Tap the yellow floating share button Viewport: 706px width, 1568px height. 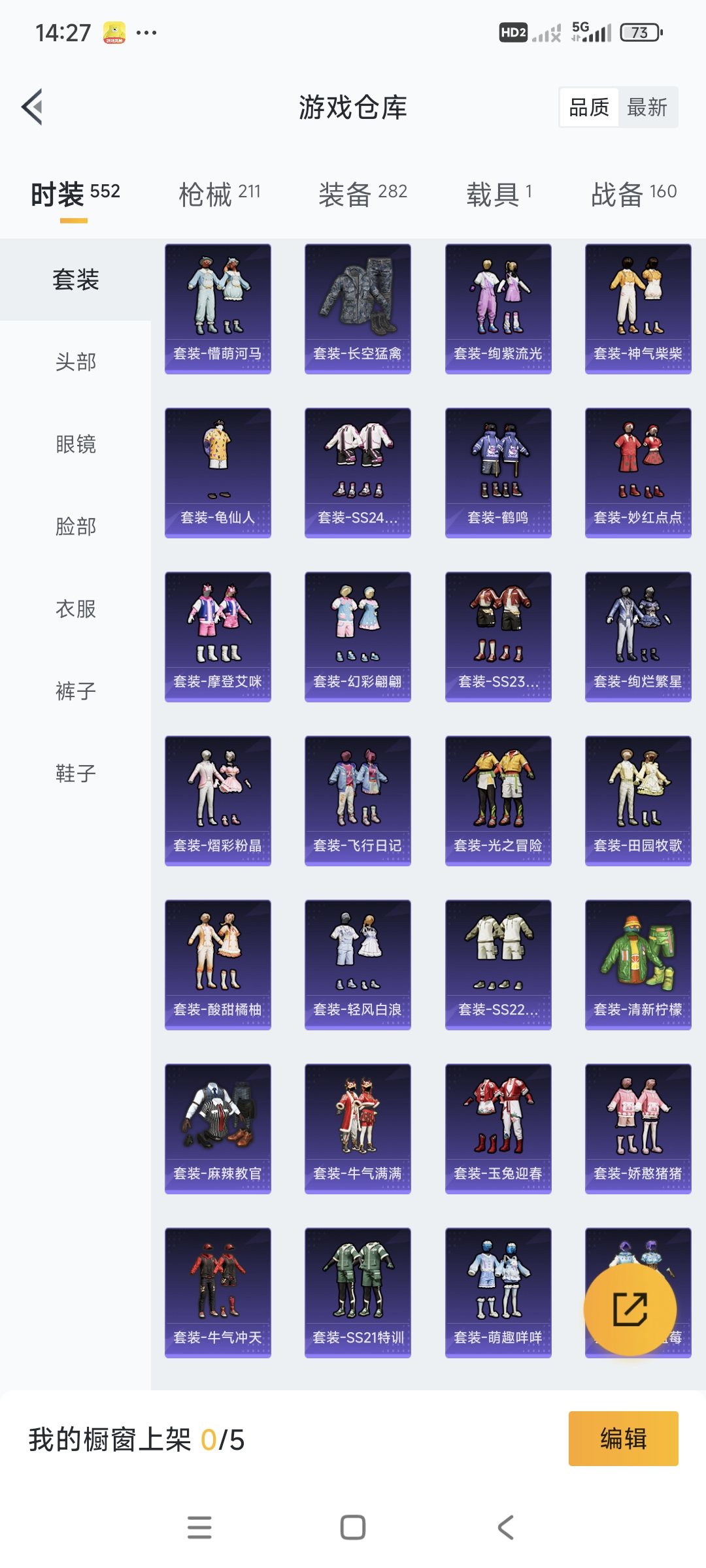pos(630,1309)
